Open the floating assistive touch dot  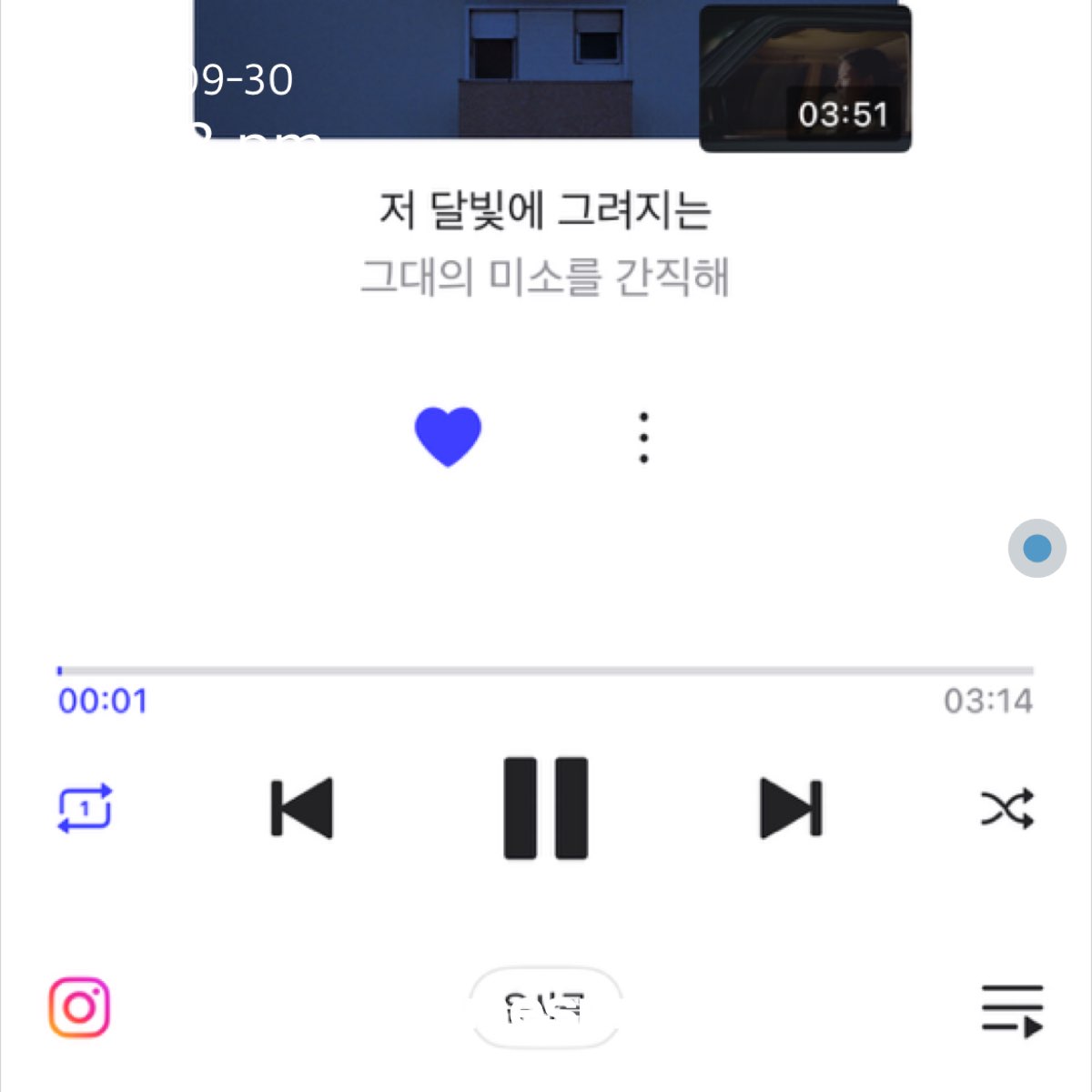[x=1036, y=548]
